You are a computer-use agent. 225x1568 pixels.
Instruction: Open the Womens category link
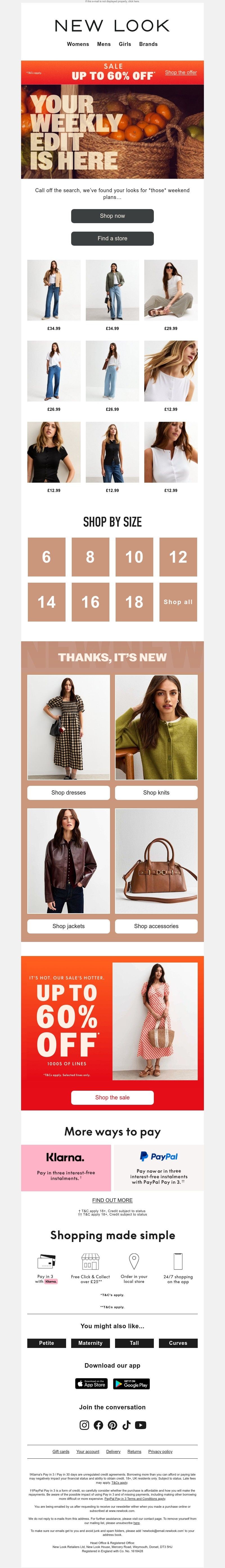coord(78,44)
